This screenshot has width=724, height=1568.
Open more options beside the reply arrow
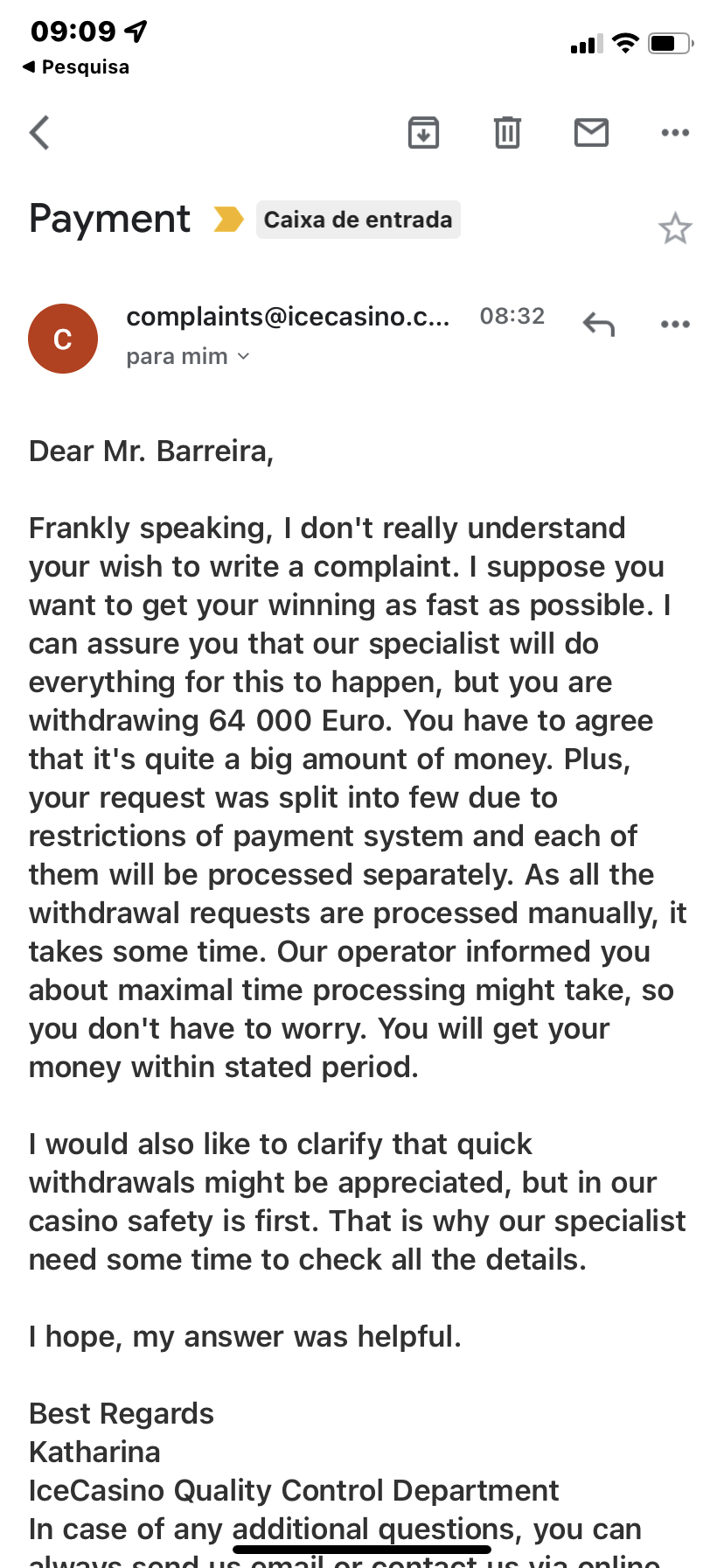pyautogui.click(x=675, y=325)
